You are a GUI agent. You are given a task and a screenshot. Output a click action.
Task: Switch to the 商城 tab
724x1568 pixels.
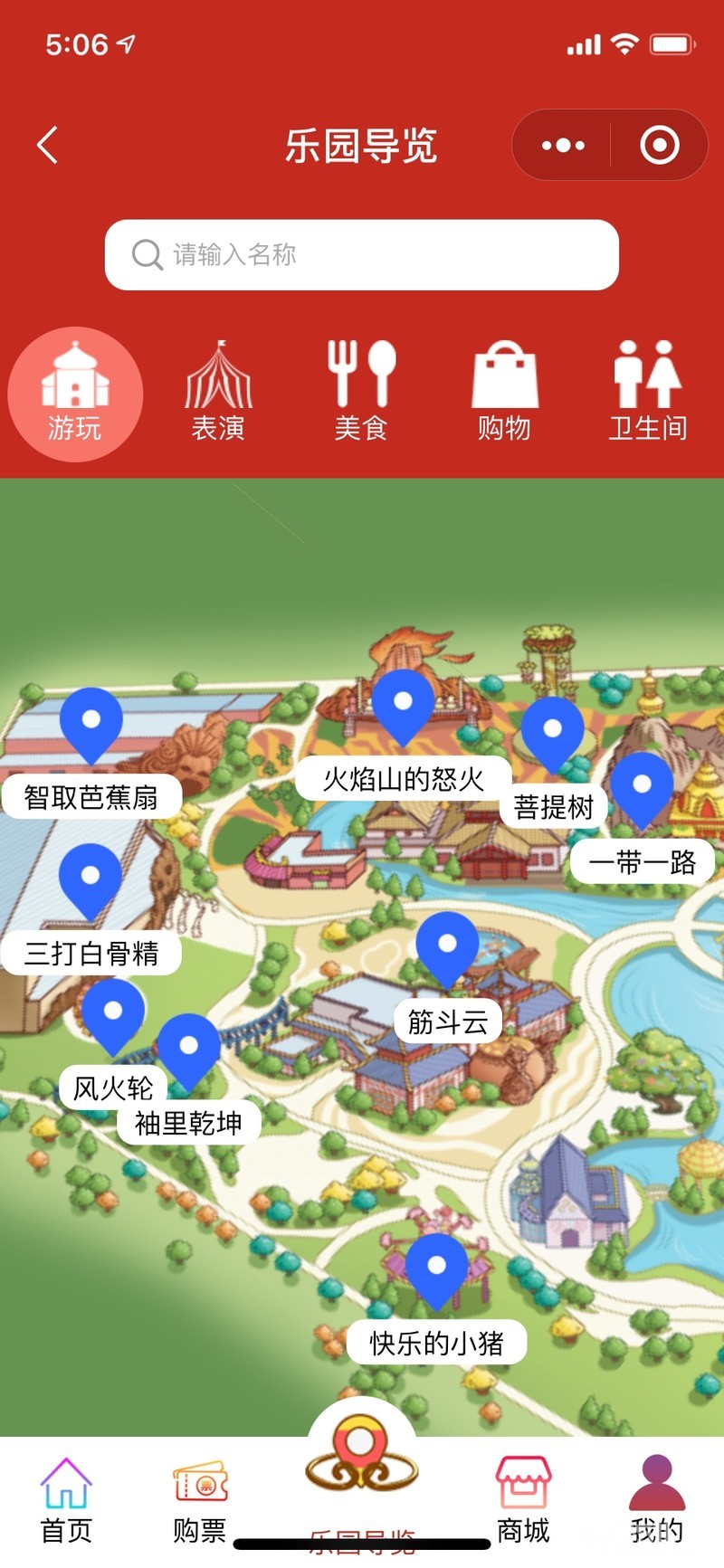pos(523,1498)
